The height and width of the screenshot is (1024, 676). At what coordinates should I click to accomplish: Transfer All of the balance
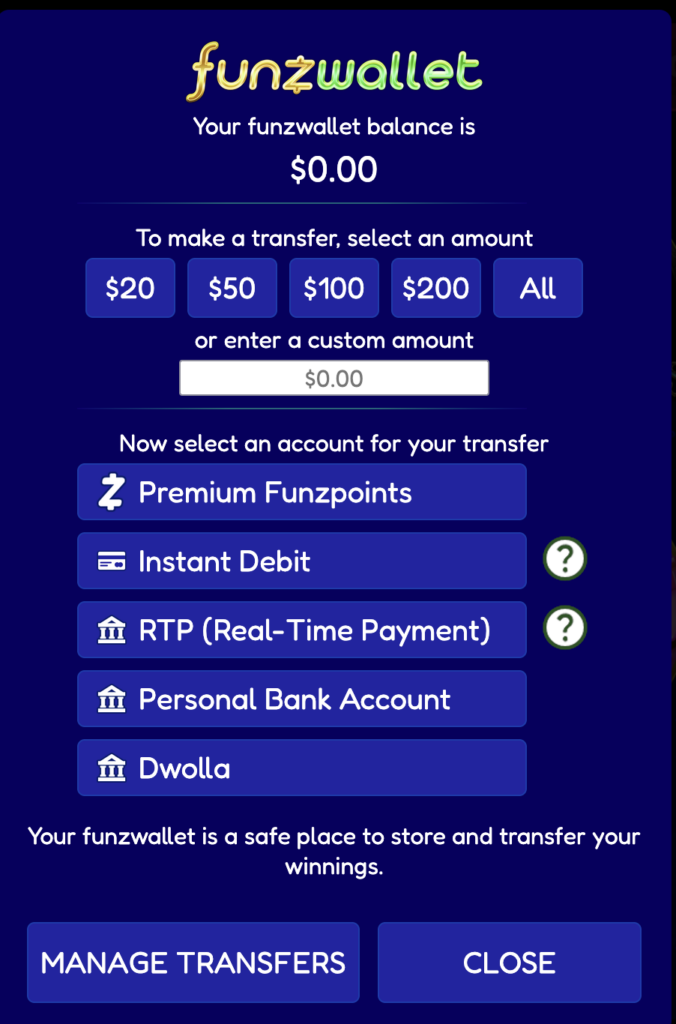click(x=538, y=288)
